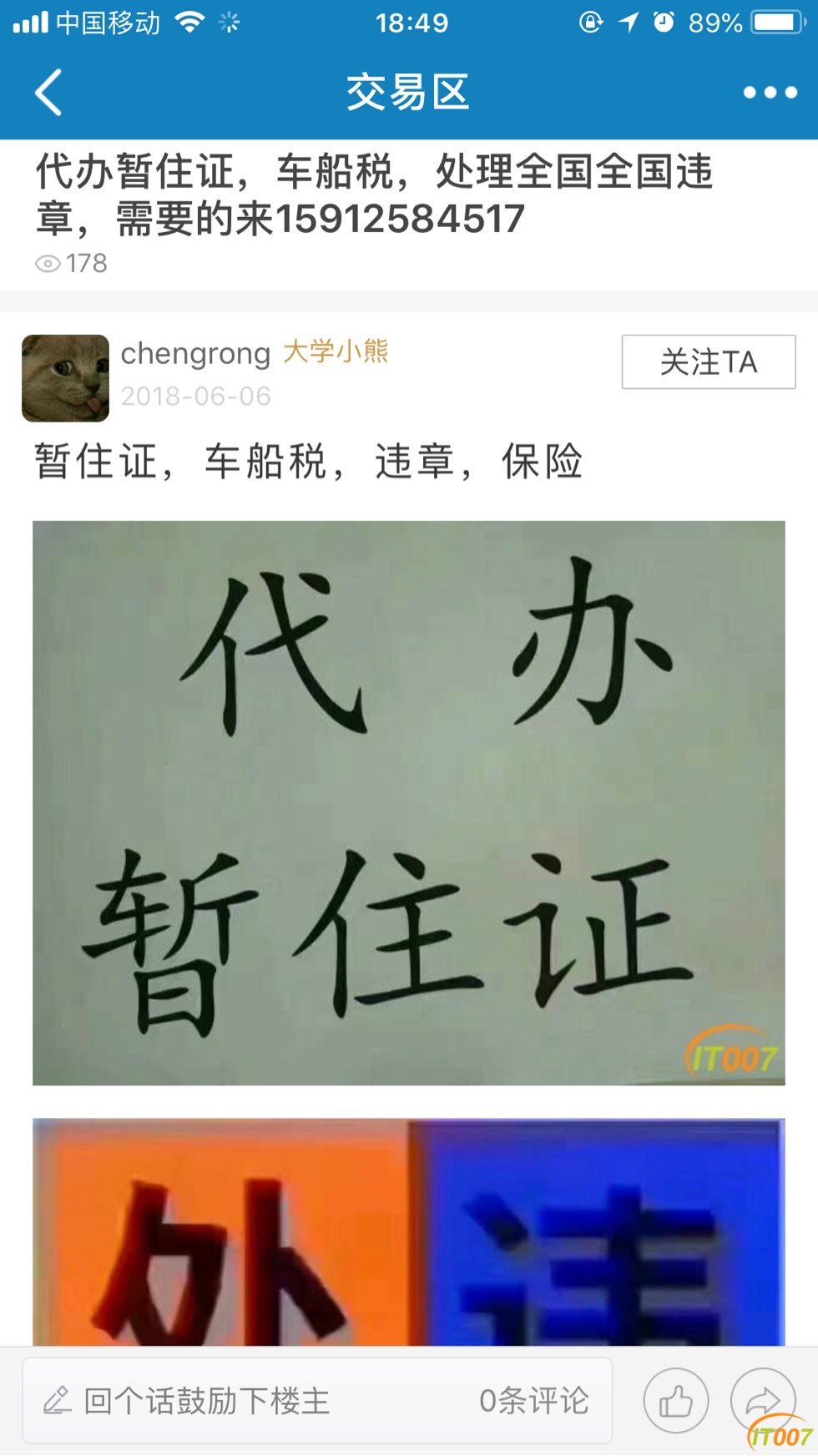Open chengrong username link
The image size is (818, 1456).
point(195,353)
